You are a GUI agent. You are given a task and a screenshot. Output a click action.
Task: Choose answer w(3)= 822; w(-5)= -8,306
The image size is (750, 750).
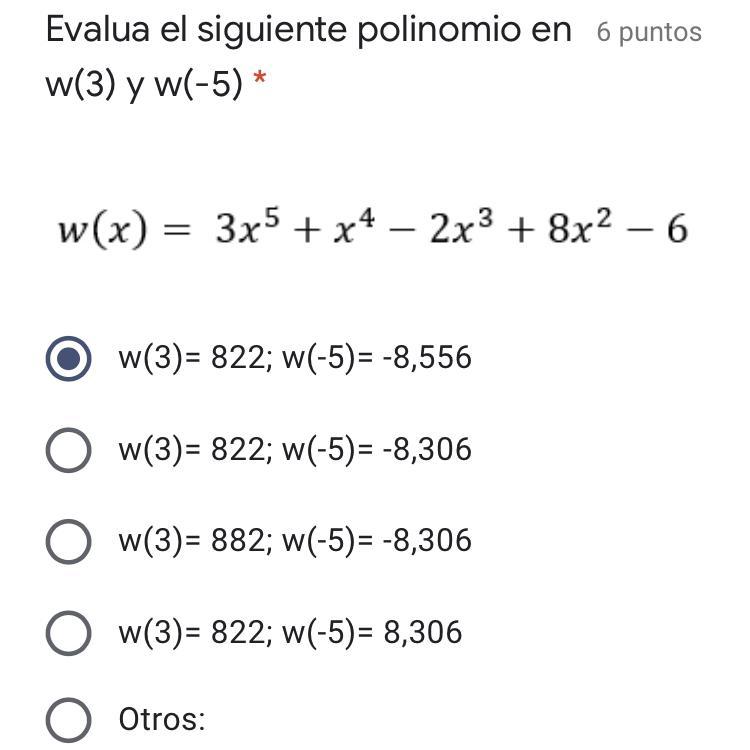69,450
